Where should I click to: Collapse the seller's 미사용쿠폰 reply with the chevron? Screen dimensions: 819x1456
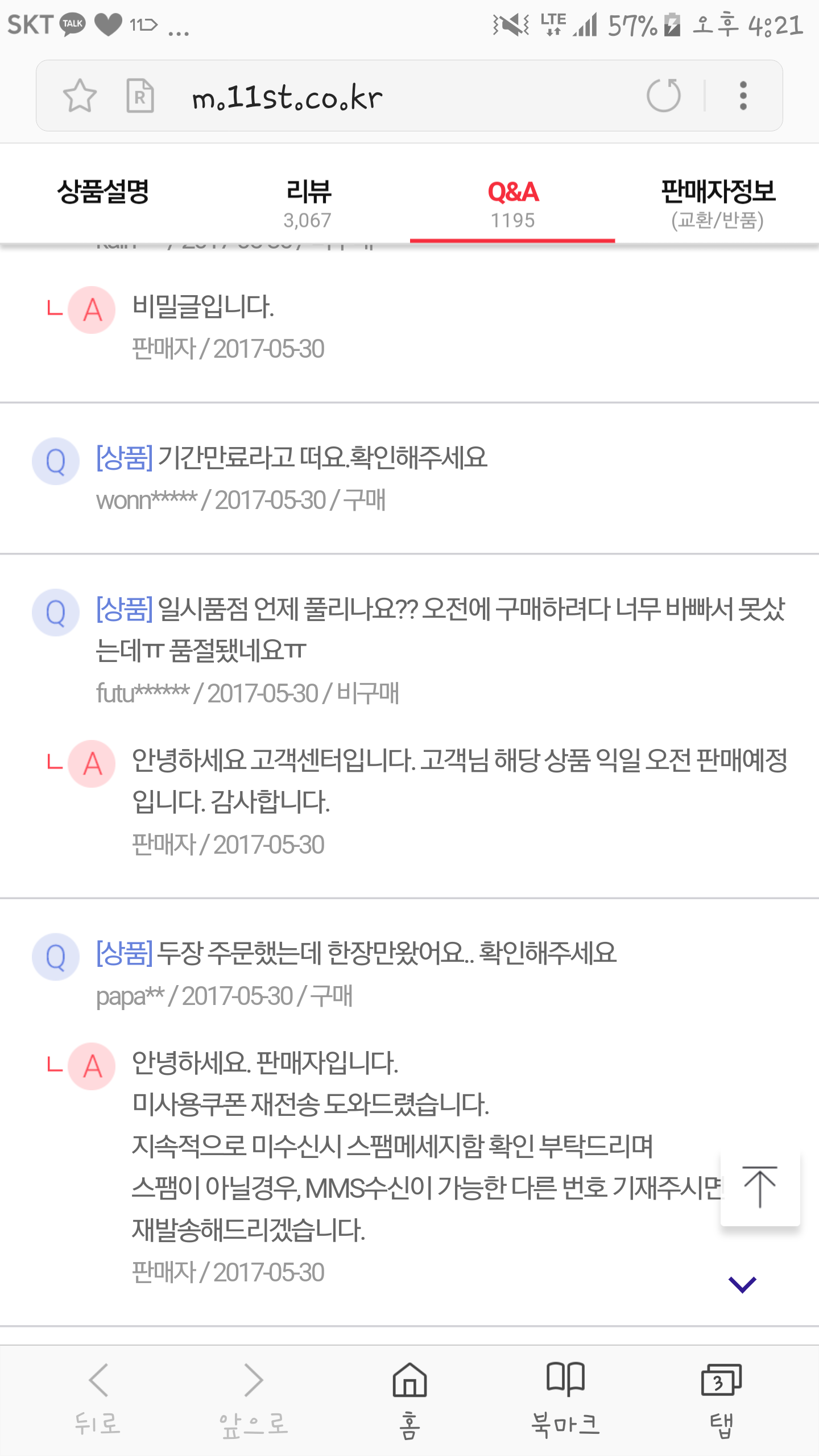pos(742,1284)
